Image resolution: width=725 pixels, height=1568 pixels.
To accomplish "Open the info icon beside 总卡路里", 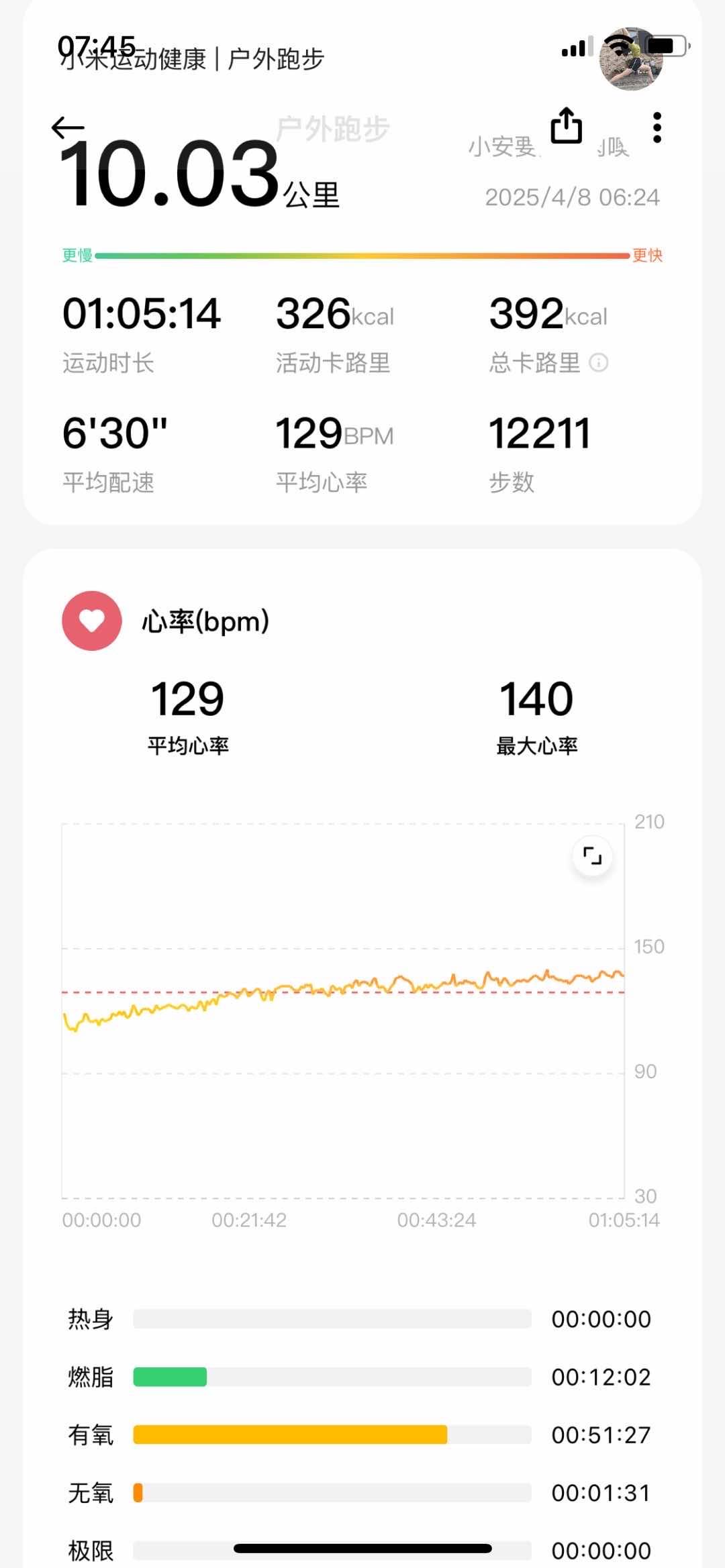I will [599, 363].
